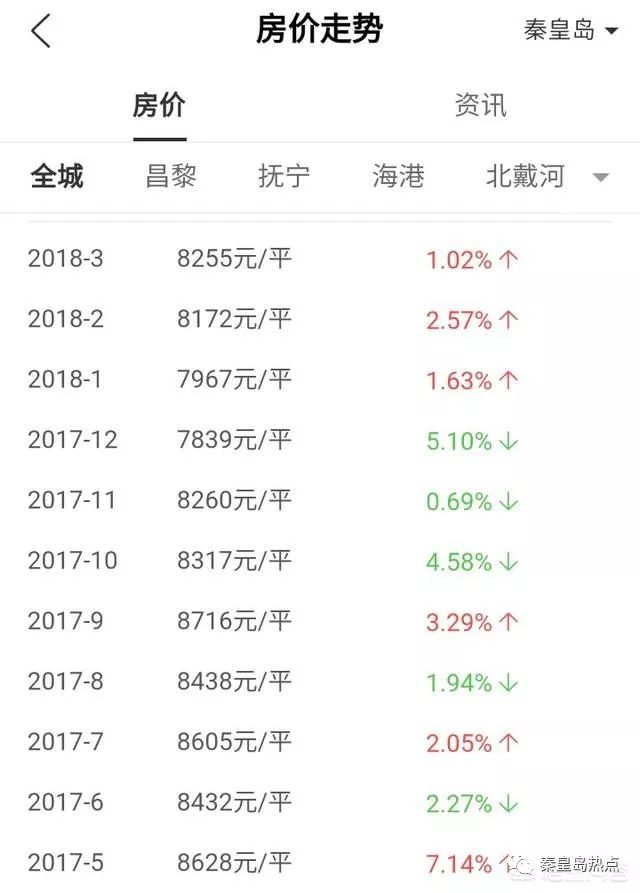The width and height of the screenshot is (640, 893).
Task: Filter by 海港 district
Action: point(398,177)
